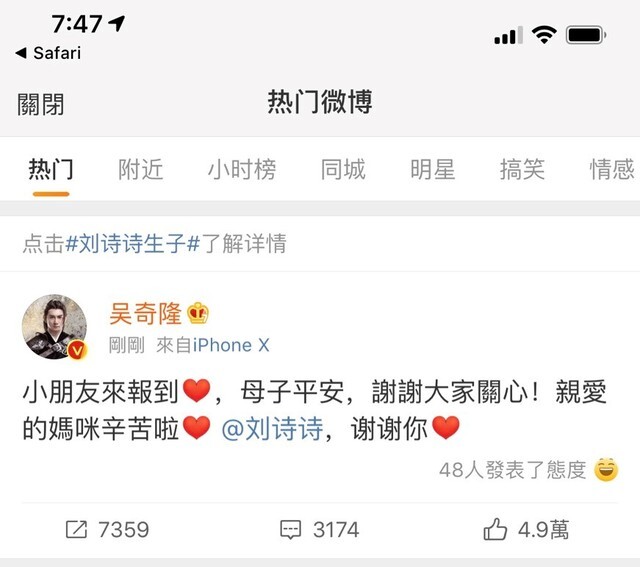The image size is (640, 567).
Task: Tap the 關閉 close button
Action: tap(41, 104)
